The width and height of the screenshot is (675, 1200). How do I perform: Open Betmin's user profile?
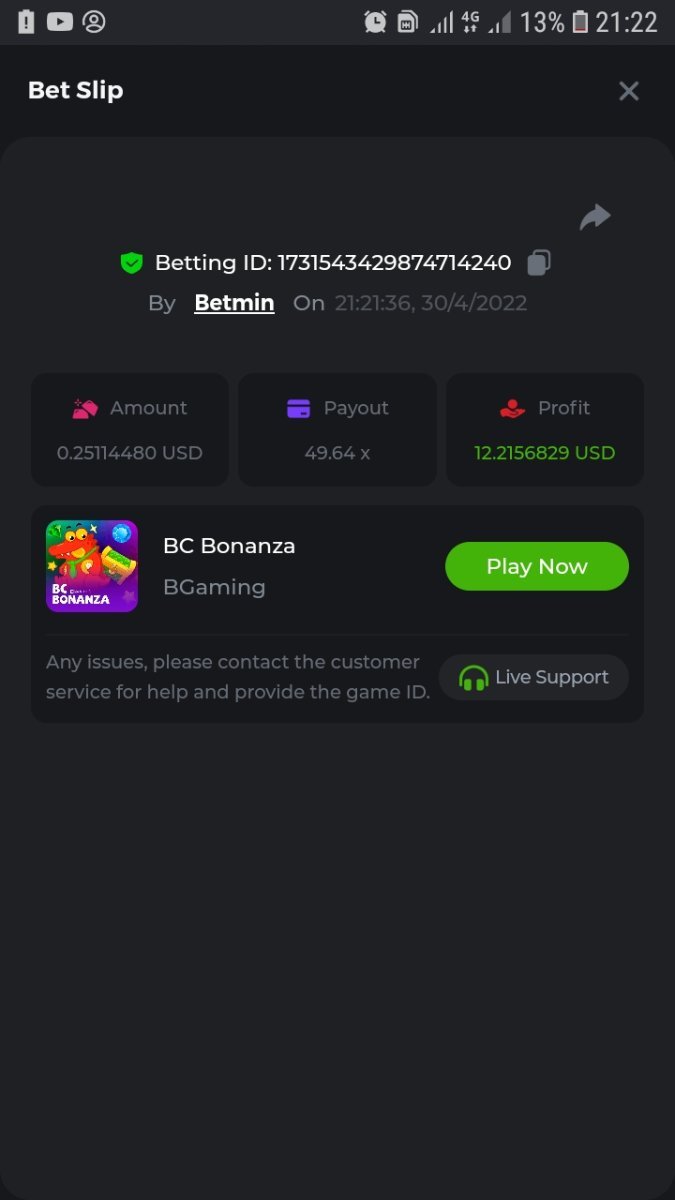tap(234, 303)
